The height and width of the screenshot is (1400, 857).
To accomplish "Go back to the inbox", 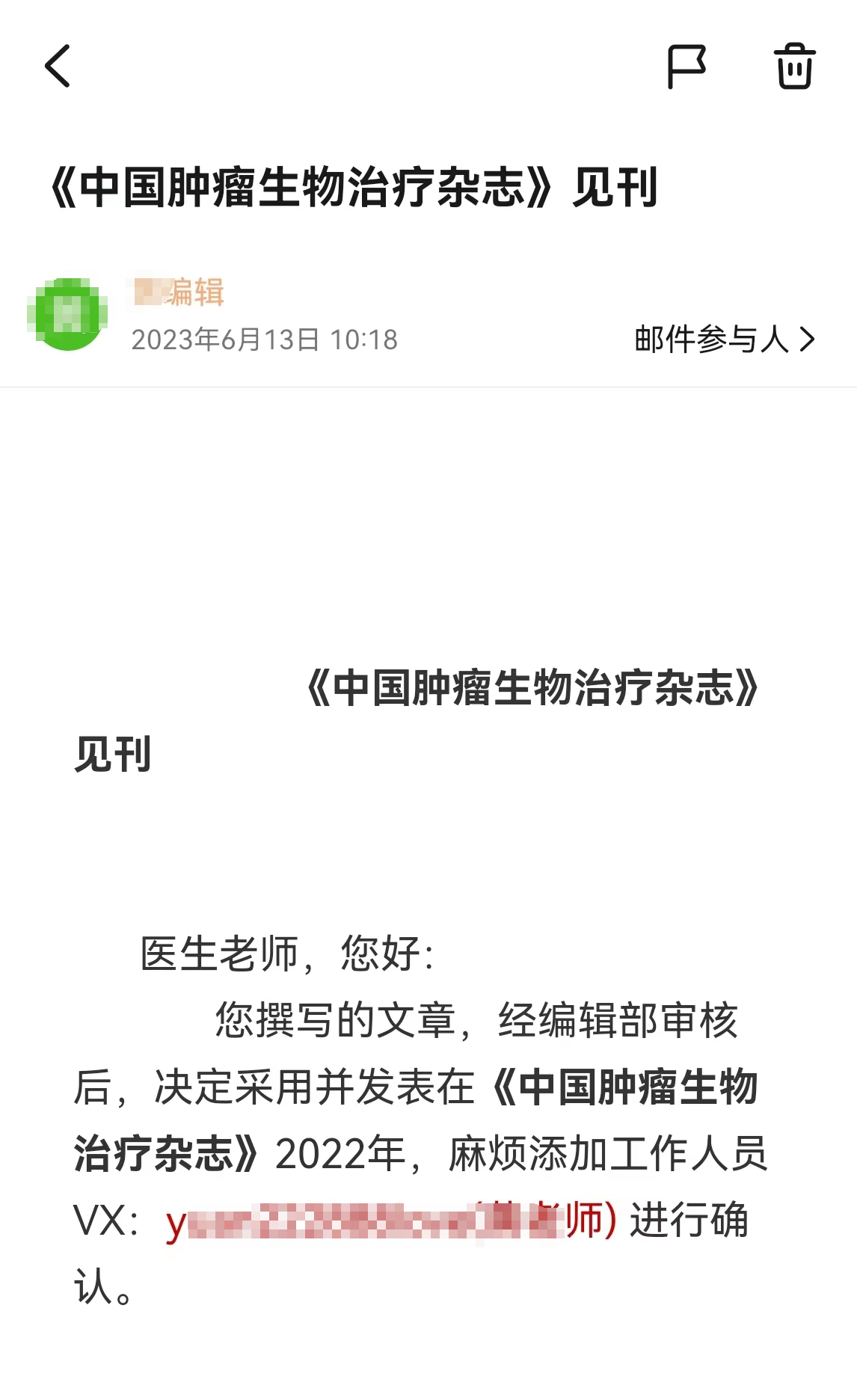I will (58, 66).
